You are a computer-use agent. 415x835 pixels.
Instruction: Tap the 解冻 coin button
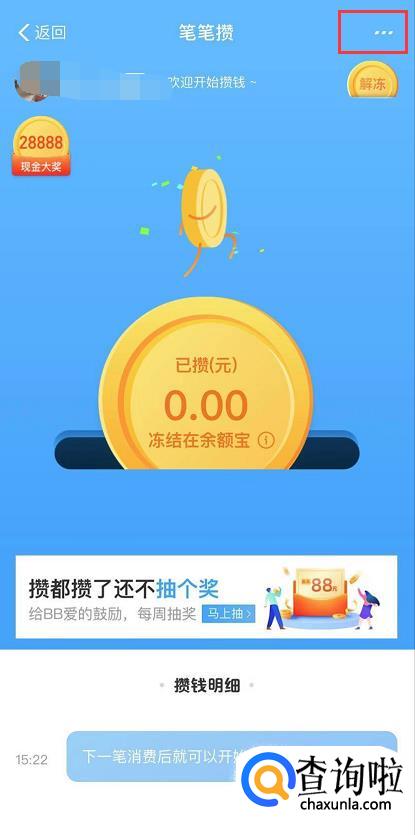tap(372, 81)
